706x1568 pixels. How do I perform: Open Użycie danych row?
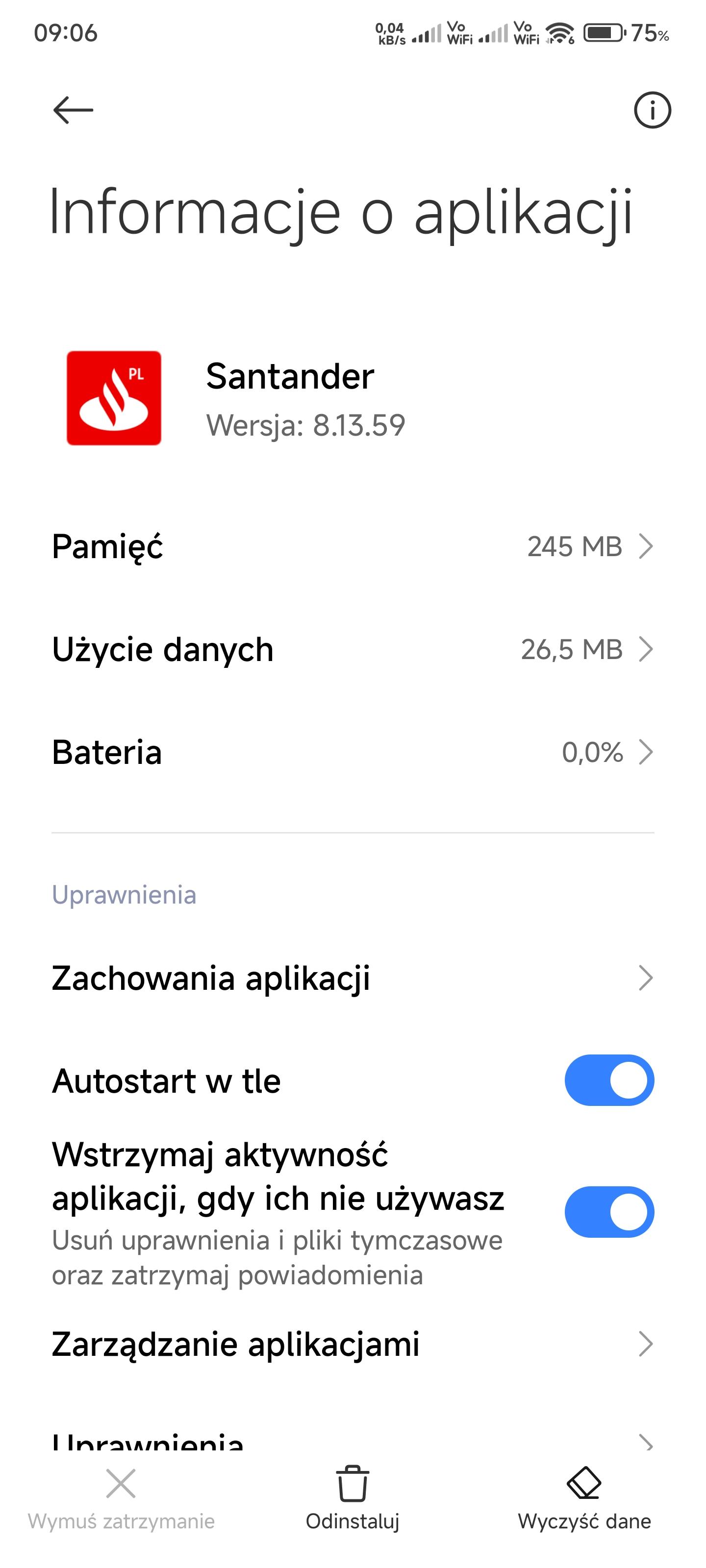[x=353, y=649]
